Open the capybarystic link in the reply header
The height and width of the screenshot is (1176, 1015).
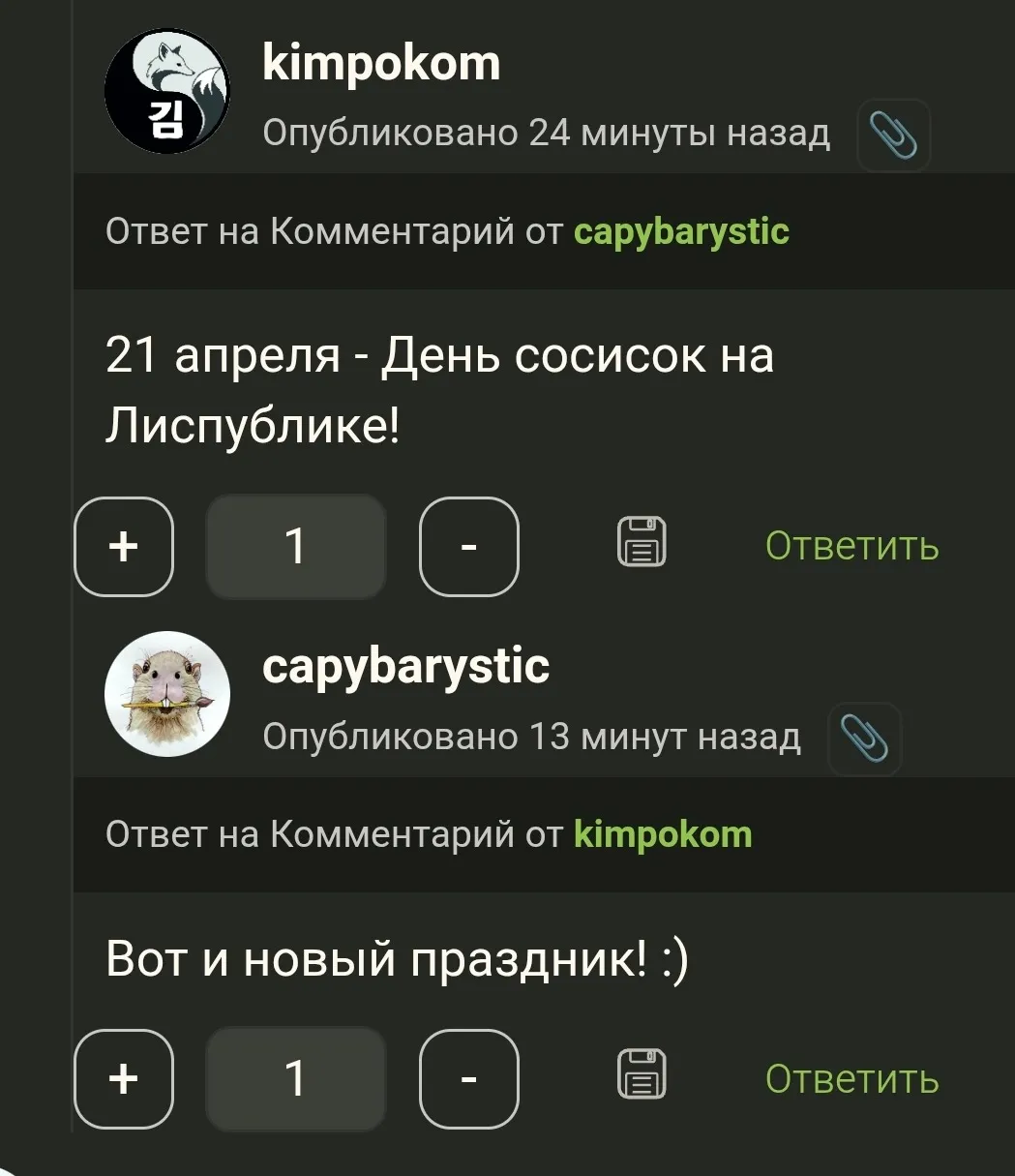681,232
